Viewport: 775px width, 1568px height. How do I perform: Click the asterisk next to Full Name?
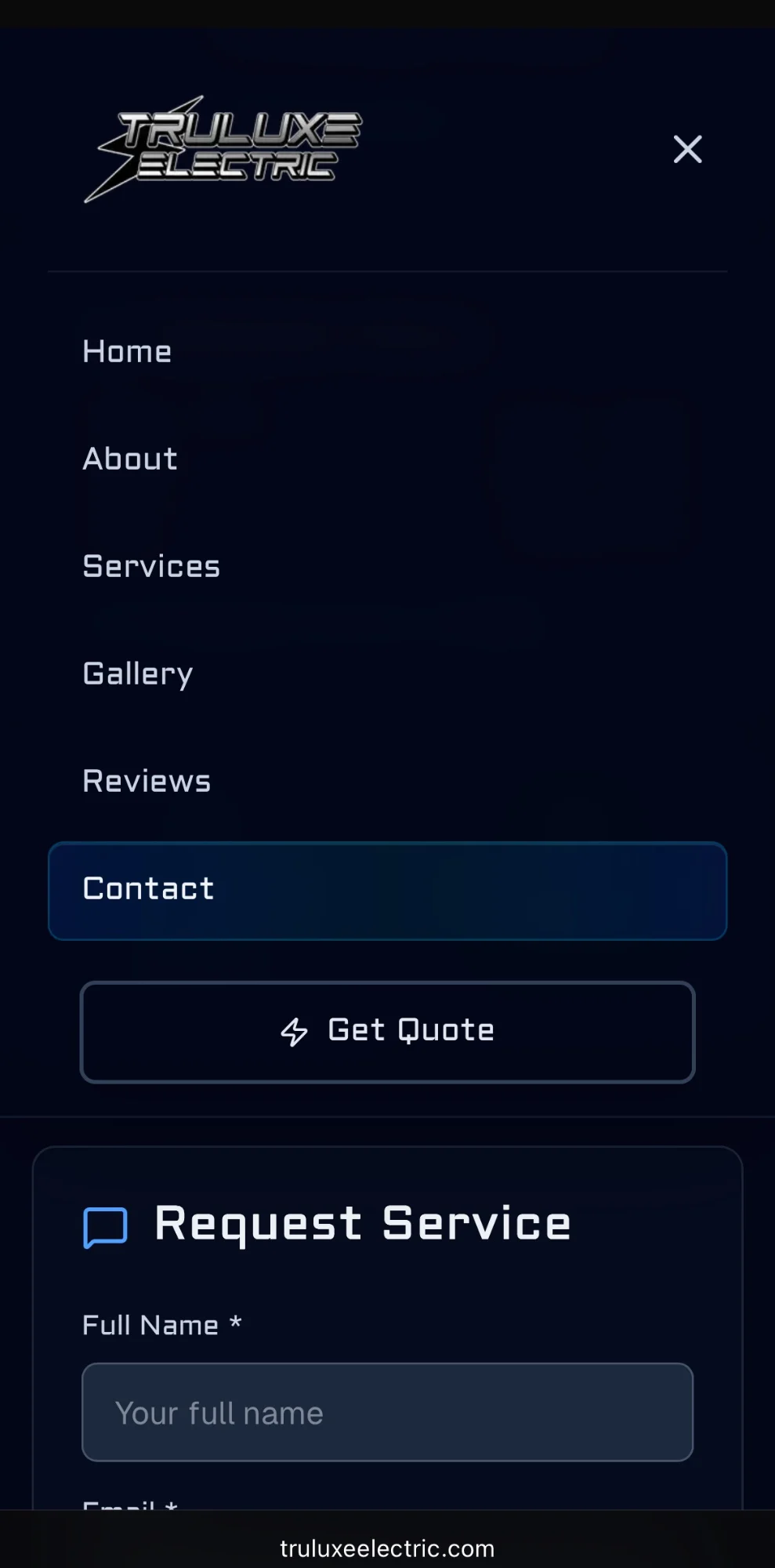[234, 1323]
